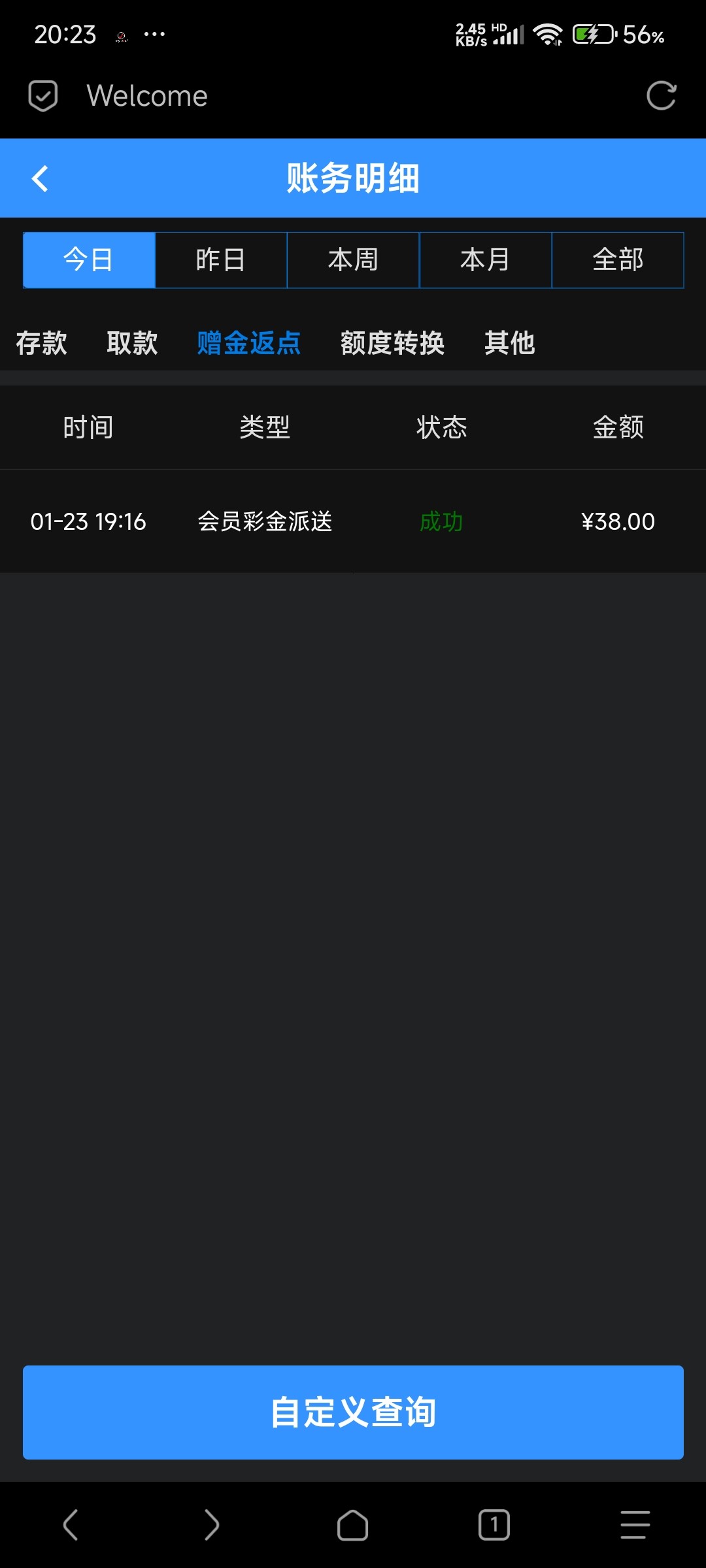Open the 额度转换 category

[392, 343]
